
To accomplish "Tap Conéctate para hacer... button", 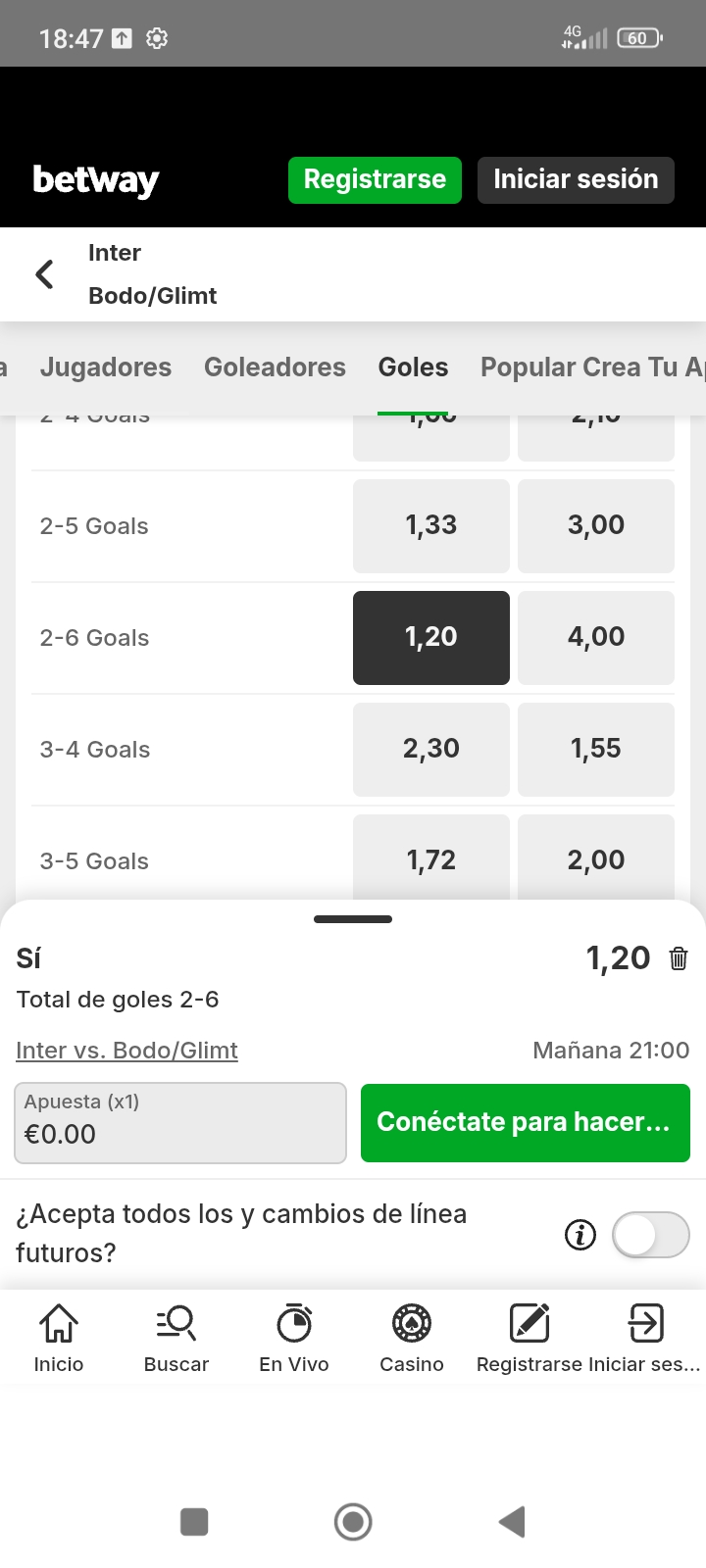I will point(526,1123).
